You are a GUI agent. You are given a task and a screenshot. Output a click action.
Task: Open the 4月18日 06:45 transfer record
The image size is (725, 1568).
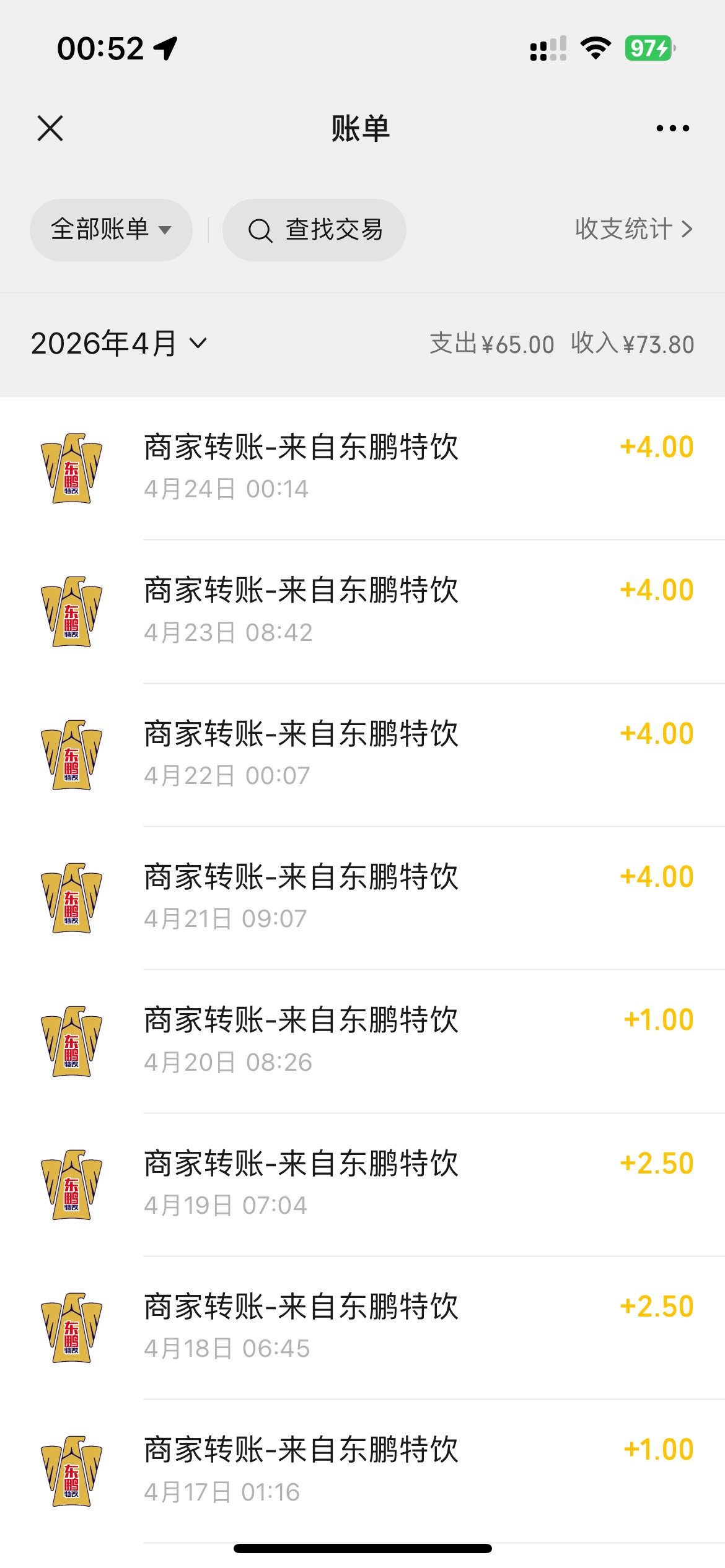coord(362,1328)
